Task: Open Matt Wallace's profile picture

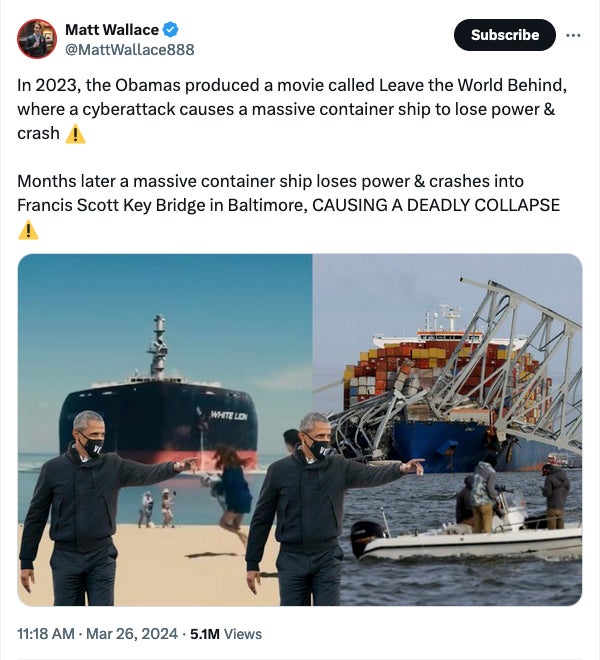Action: click(x=37, y=39)
